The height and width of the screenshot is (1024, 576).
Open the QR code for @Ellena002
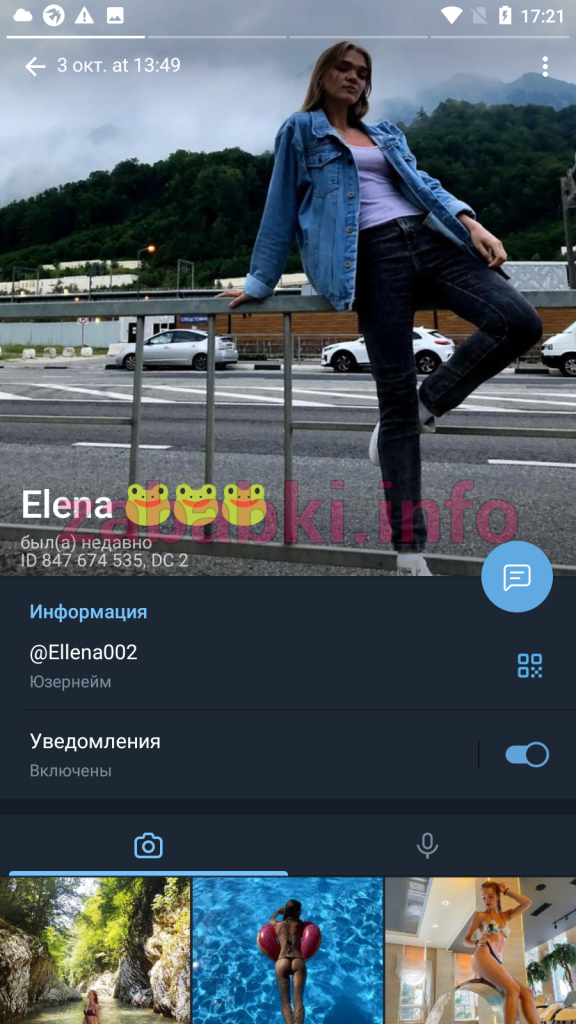[530, 665]
